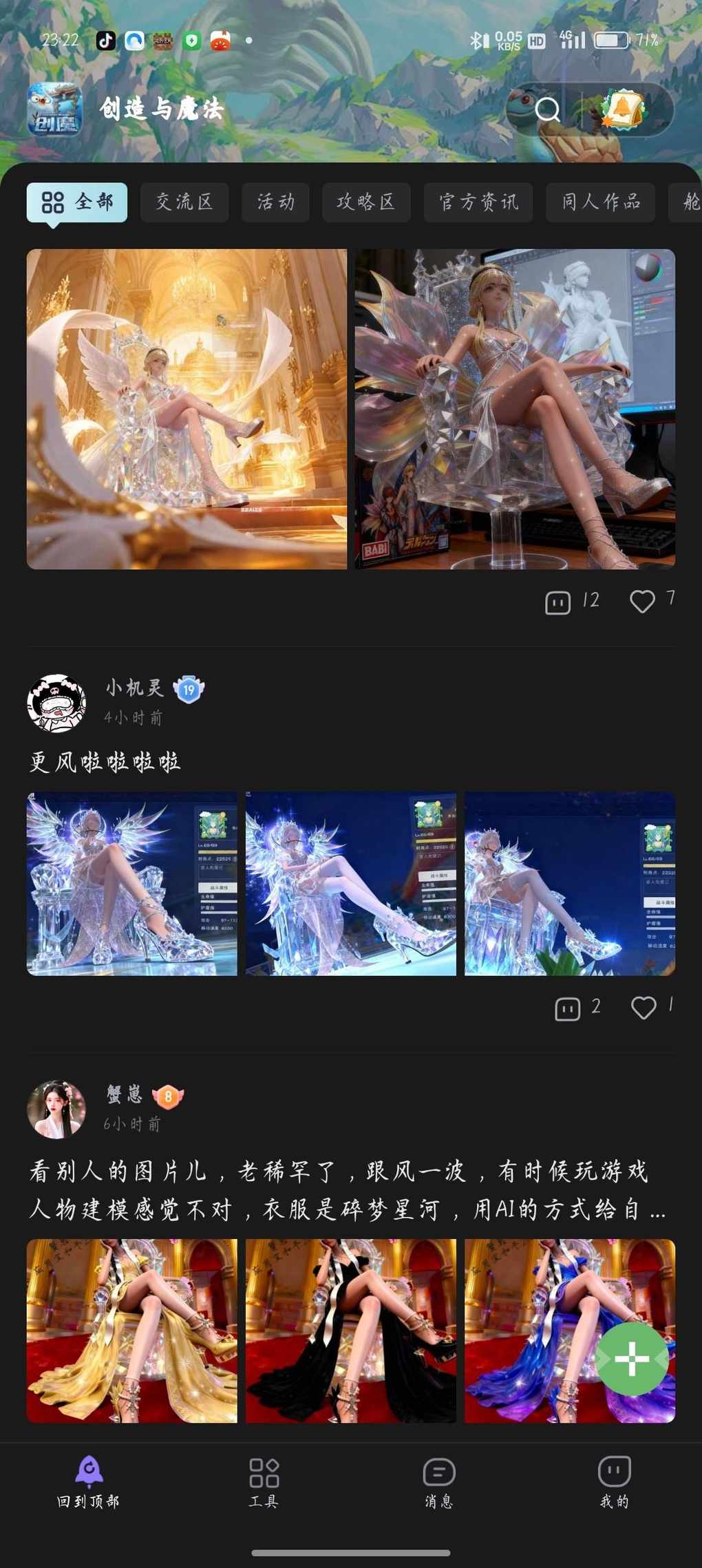The width and height of the screenshot is (702, 1568).
Task: Open the search icon in the header
Action: 548,109
